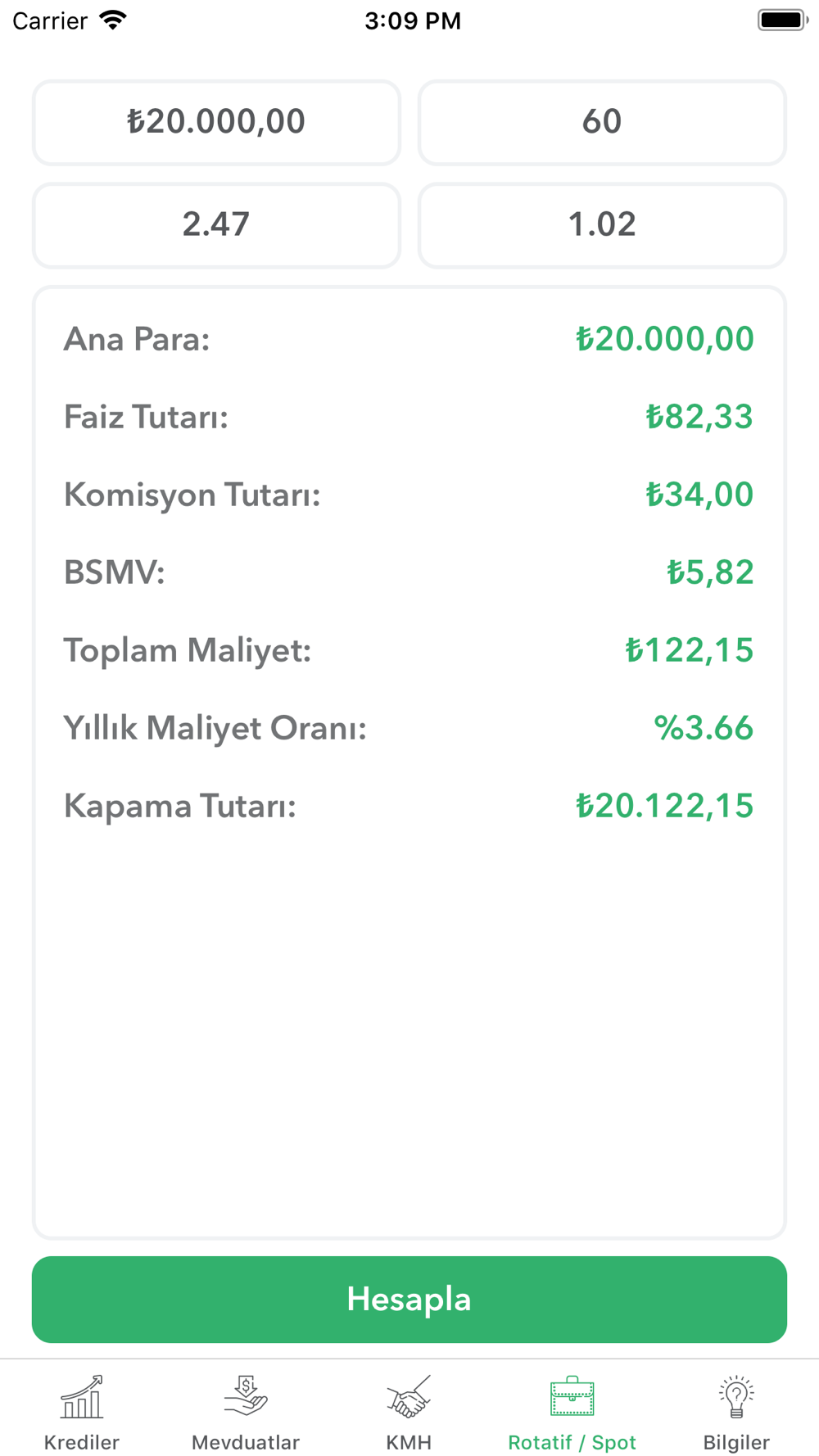Switch to the Krediler tab
The width and height of the screenshot is (819, 1456).
82,1412
